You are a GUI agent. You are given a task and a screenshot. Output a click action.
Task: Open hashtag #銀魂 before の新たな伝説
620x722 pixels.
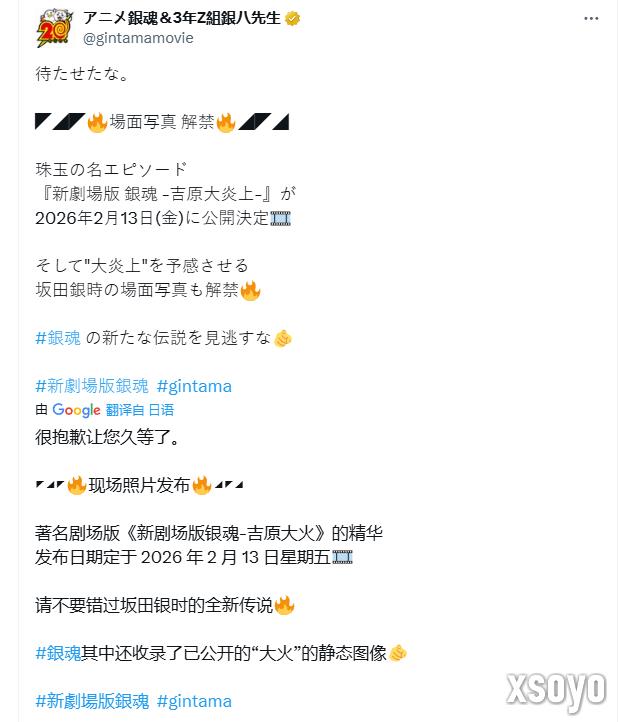[x=58, y=338]
